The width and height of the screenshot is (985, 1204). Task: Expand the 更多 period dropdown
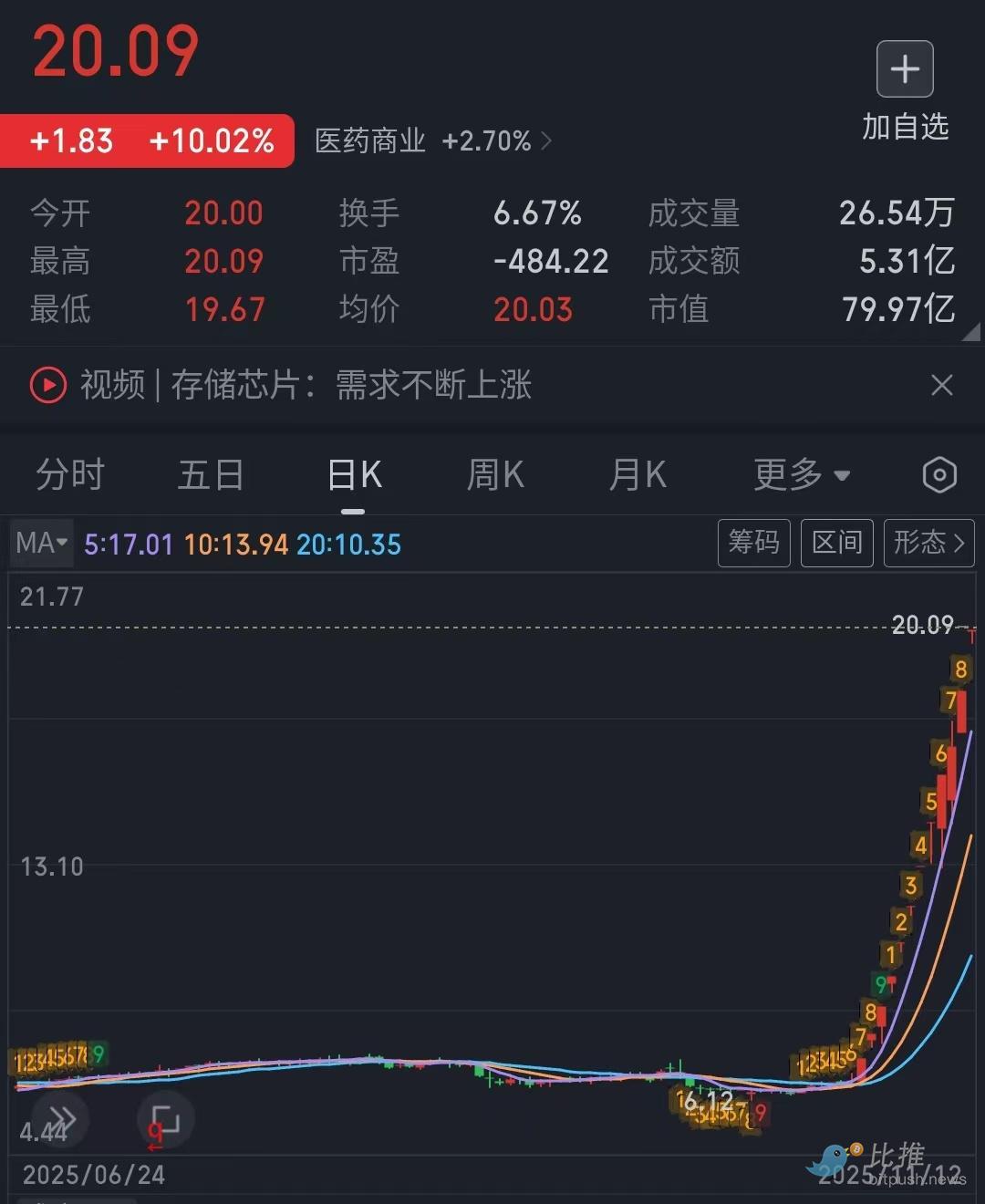(801, 475)
